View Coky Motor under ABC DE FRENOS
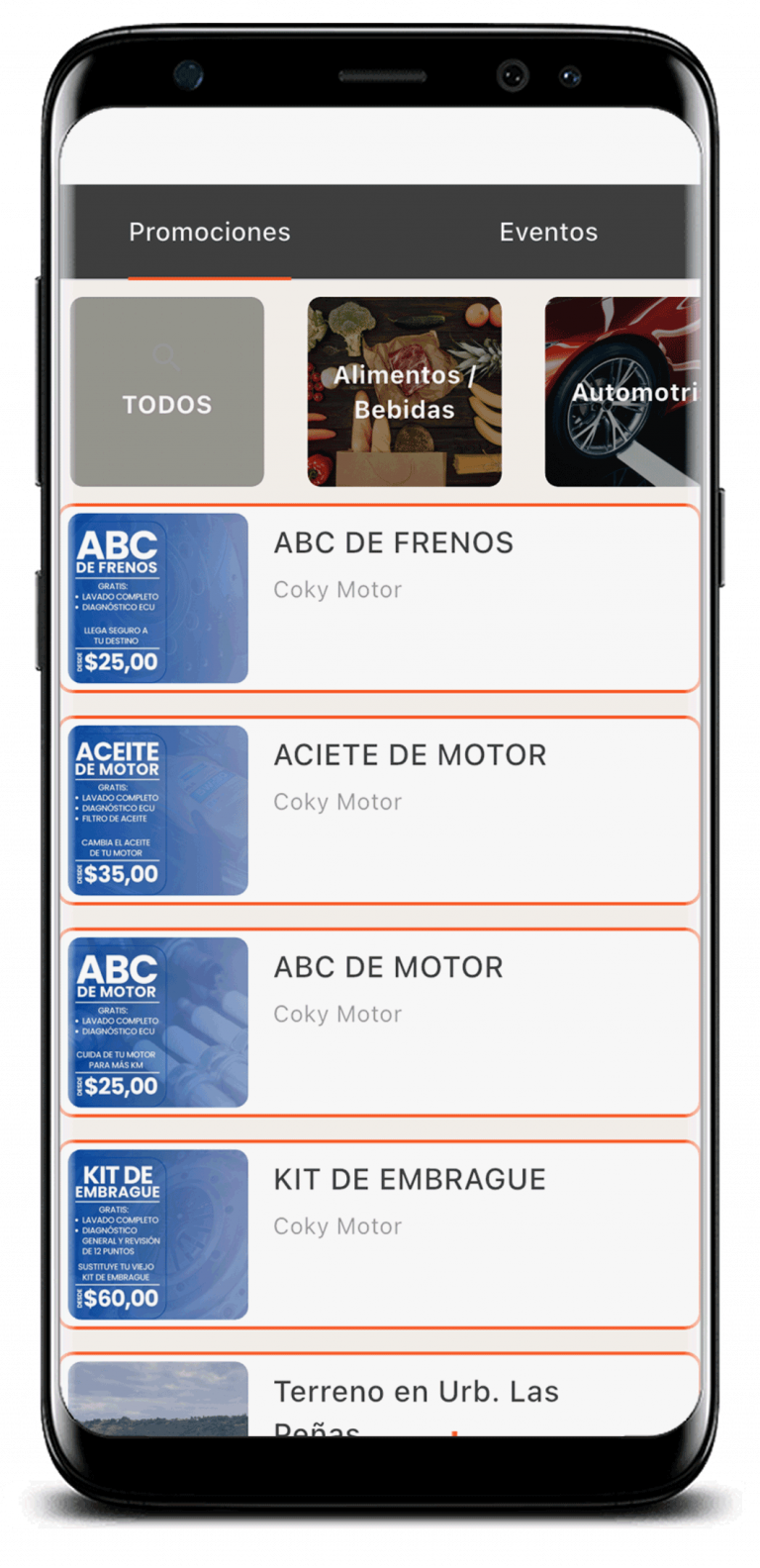The height and width of the screenshot is (1568, 760). click(x=336, y=590)
